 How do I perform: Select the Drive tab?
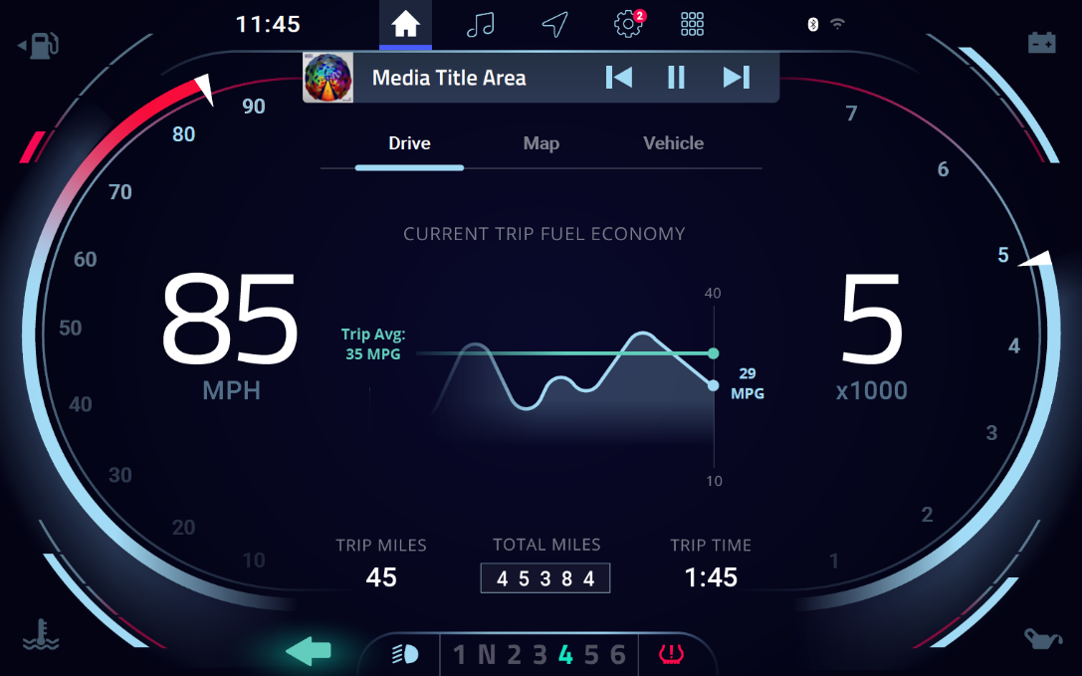tap(409, 143)
